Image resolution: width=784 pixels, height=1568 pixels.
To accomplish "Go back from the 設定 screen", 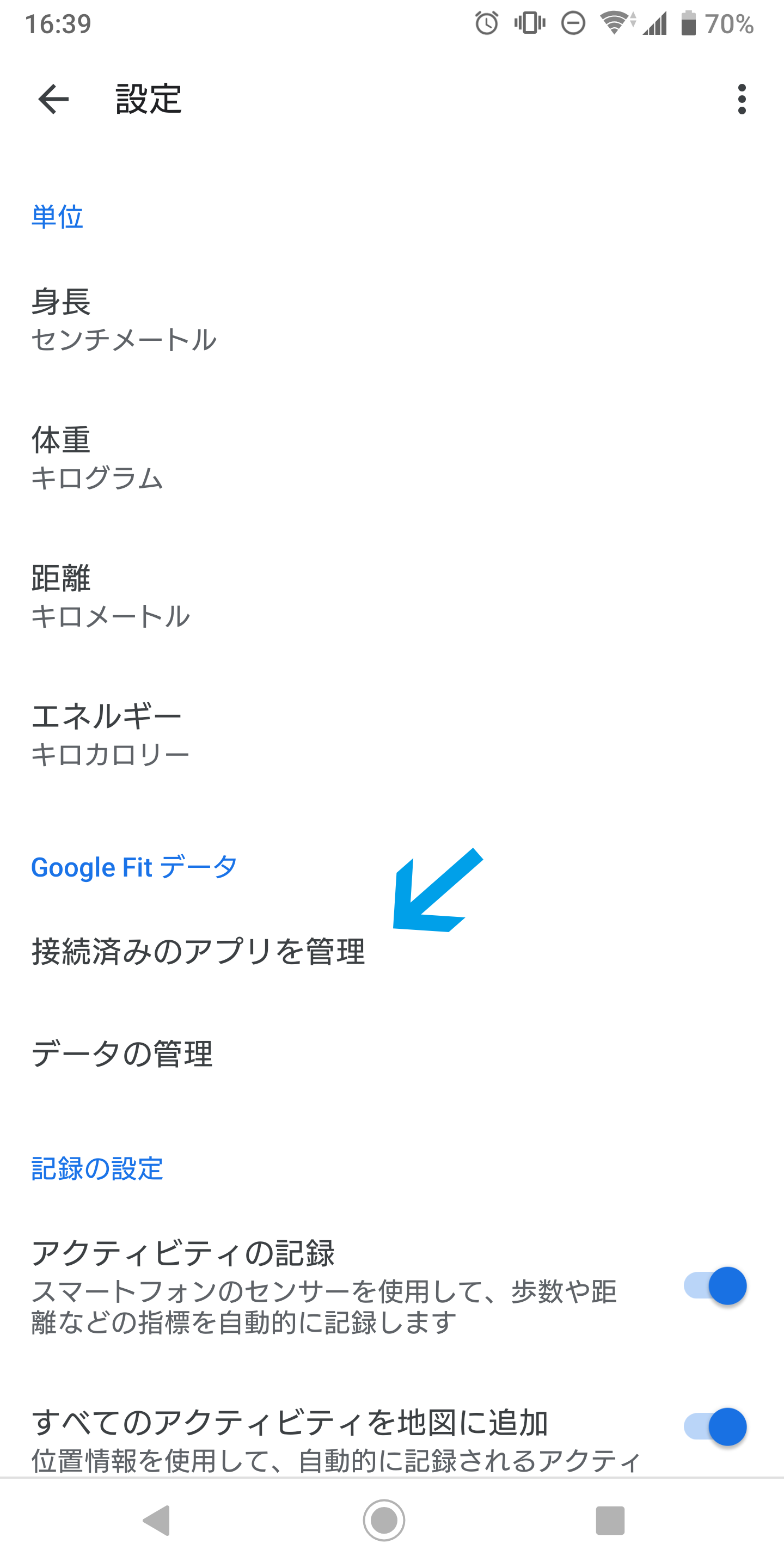I will 53,99.
